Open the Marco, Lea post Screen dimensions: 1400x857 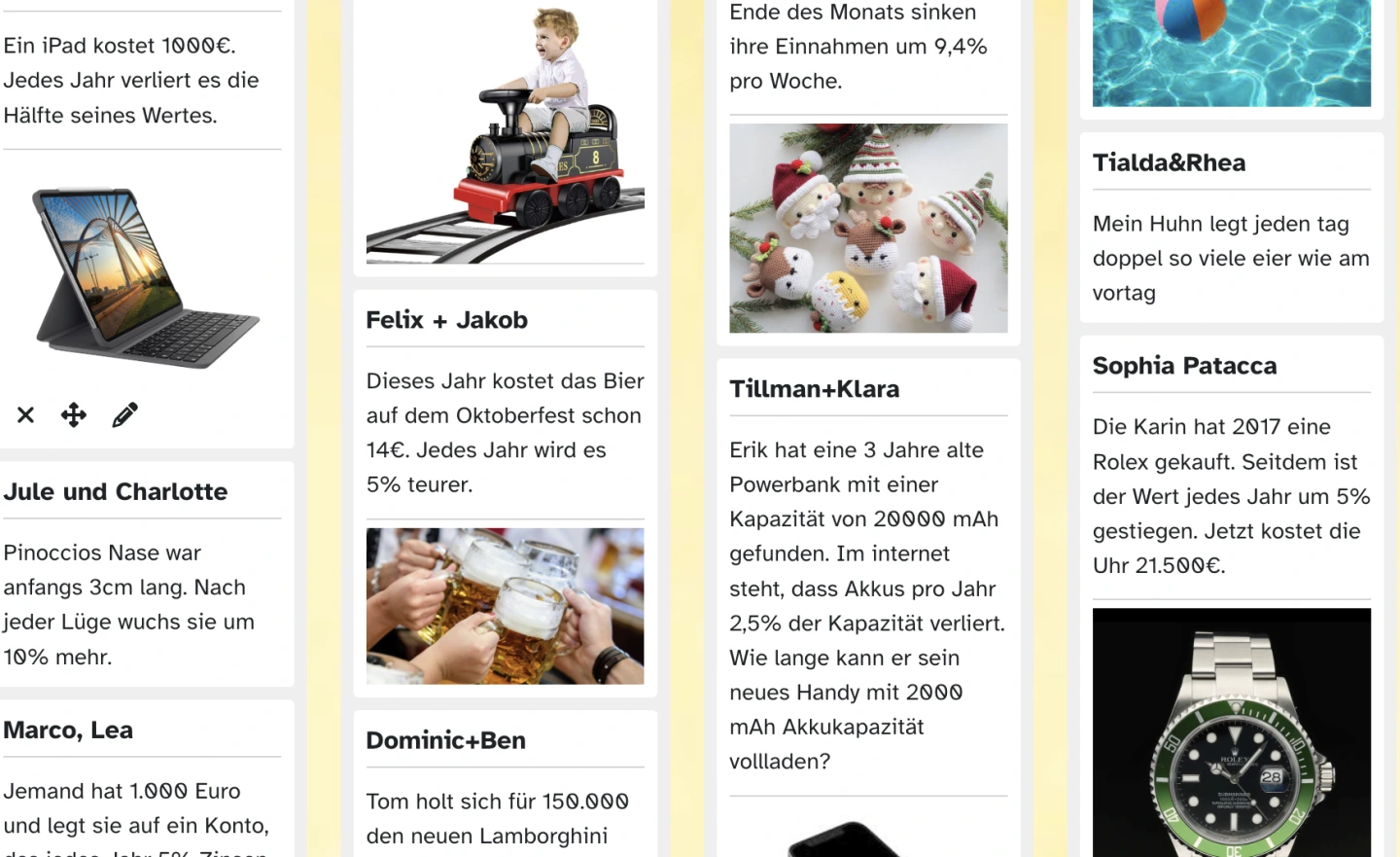[x=68, y=731]
